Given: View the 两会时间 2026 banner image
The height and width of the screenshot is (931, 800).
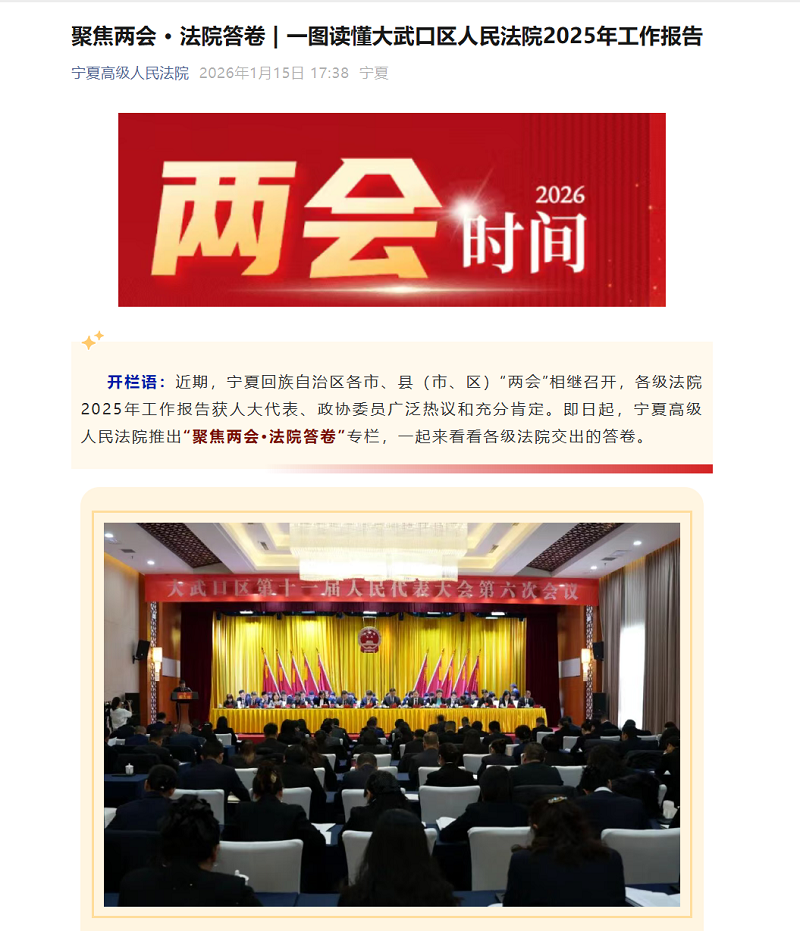Looking at the screenshot, I should click(391, 209).
